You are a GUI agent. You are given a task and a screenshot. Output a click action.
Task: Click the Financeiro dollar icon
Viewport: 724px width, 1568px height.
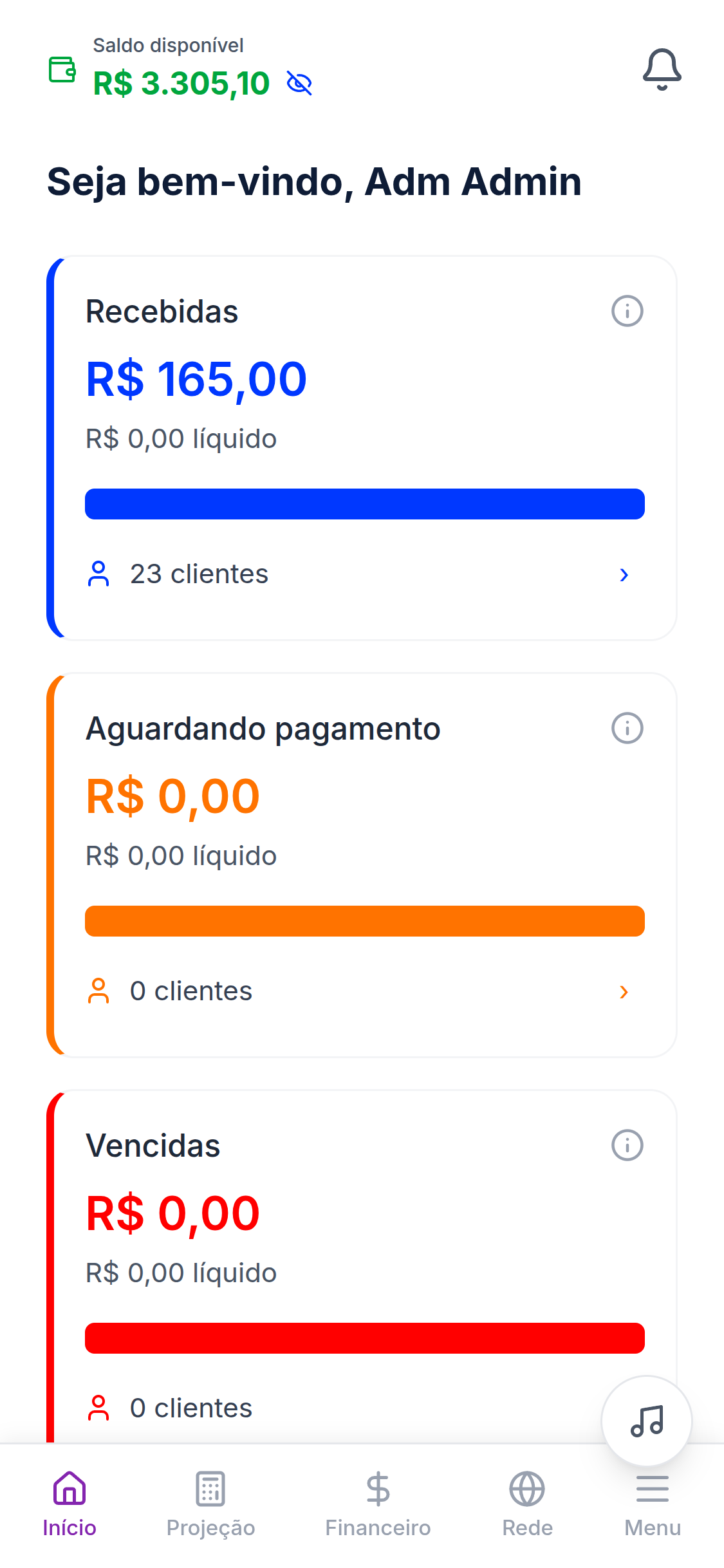[x=378, y=1488]
